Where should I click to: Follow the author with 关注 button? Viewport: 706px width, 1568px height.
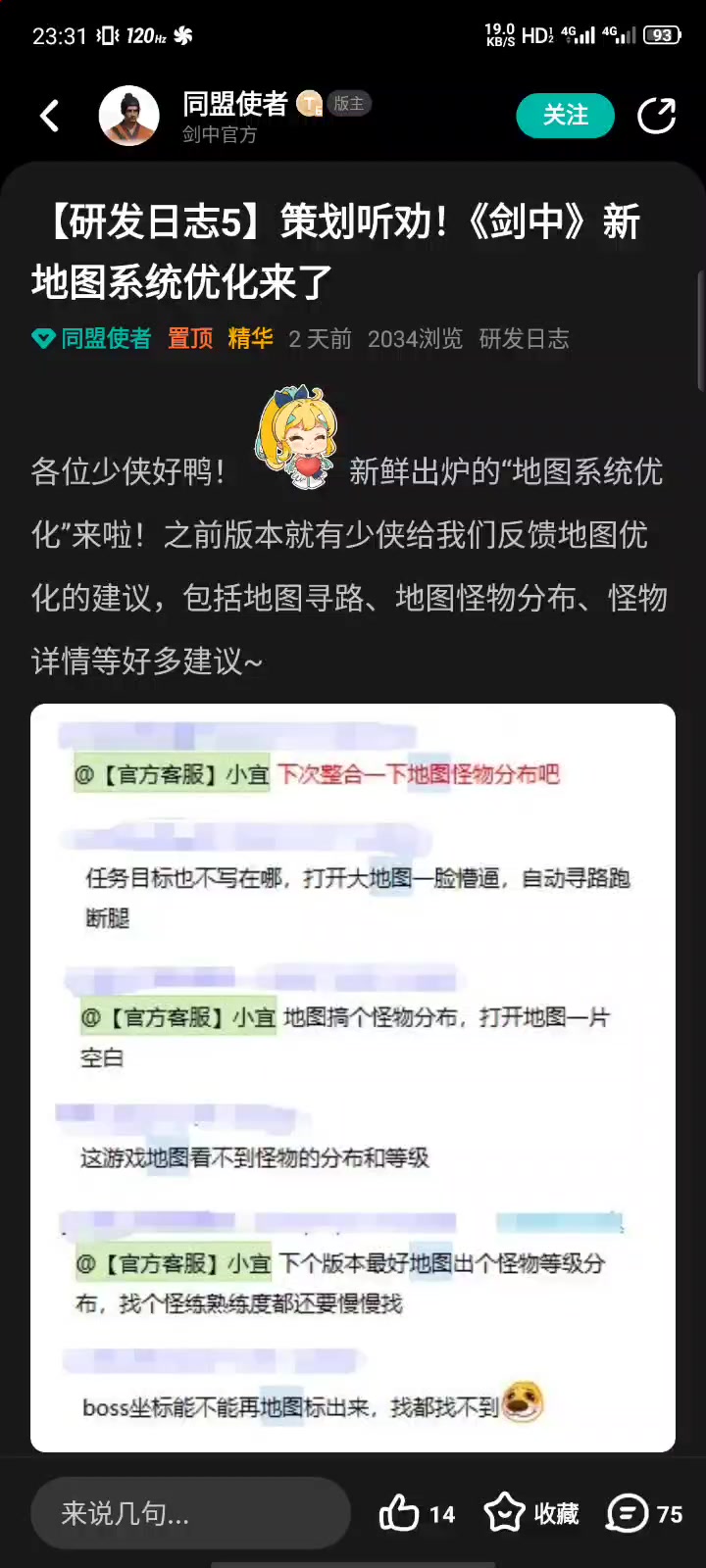[x=565, y=116]
